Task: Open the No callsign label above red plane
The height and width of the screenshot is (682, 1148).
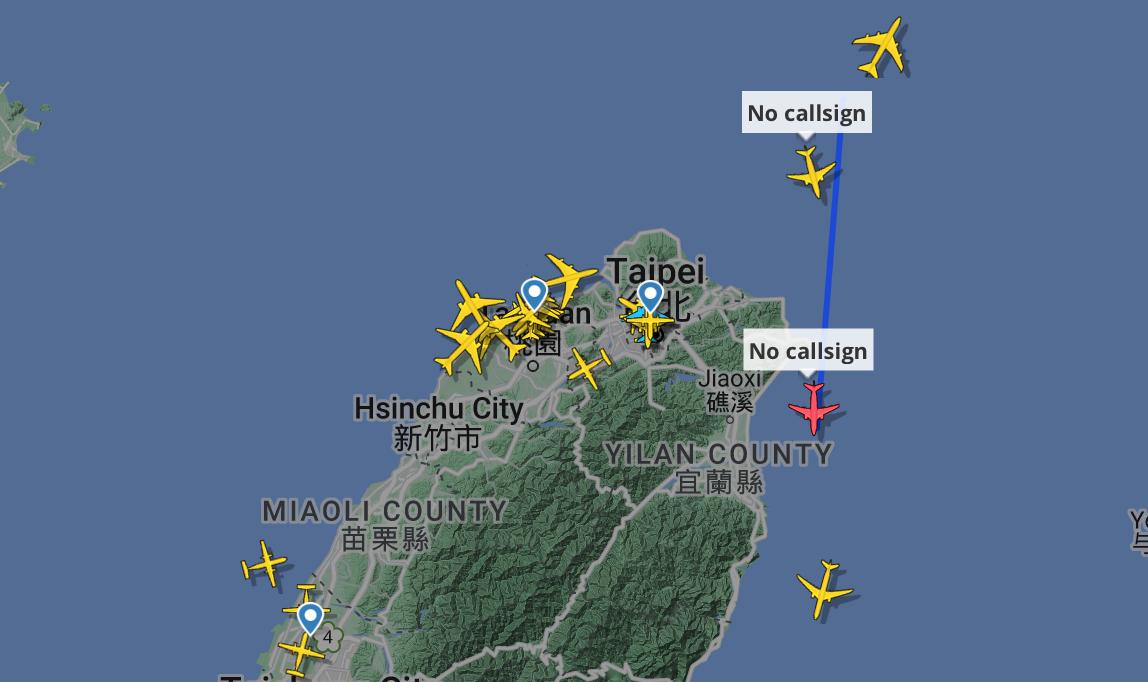Action: pyautogui.click(x=808, y=351)
